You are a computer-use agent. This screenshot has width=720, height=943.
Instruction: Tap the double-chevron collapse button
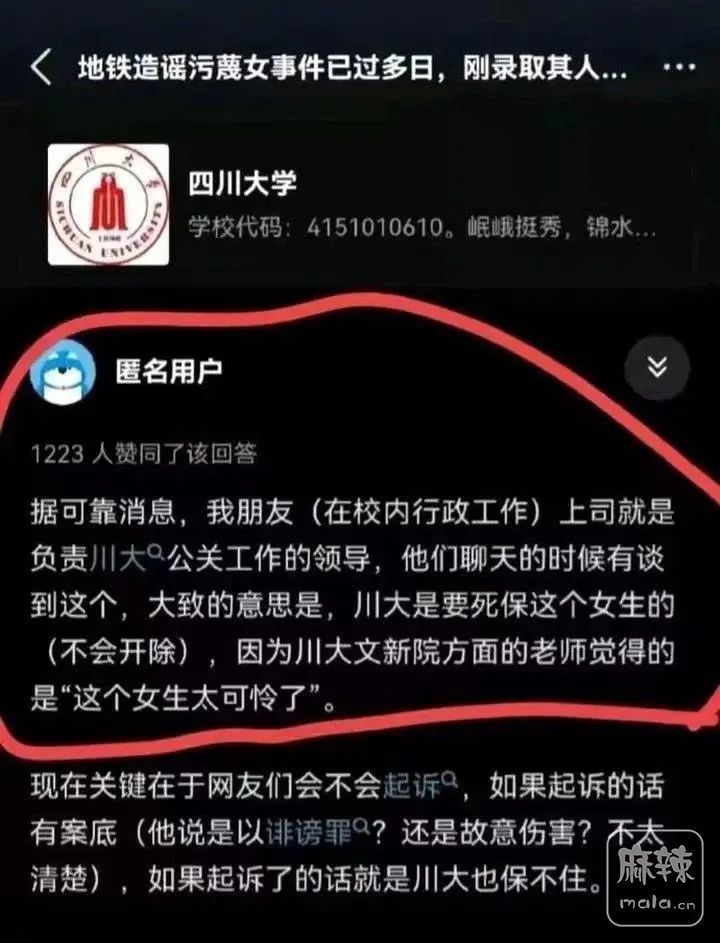click(656, 368)
